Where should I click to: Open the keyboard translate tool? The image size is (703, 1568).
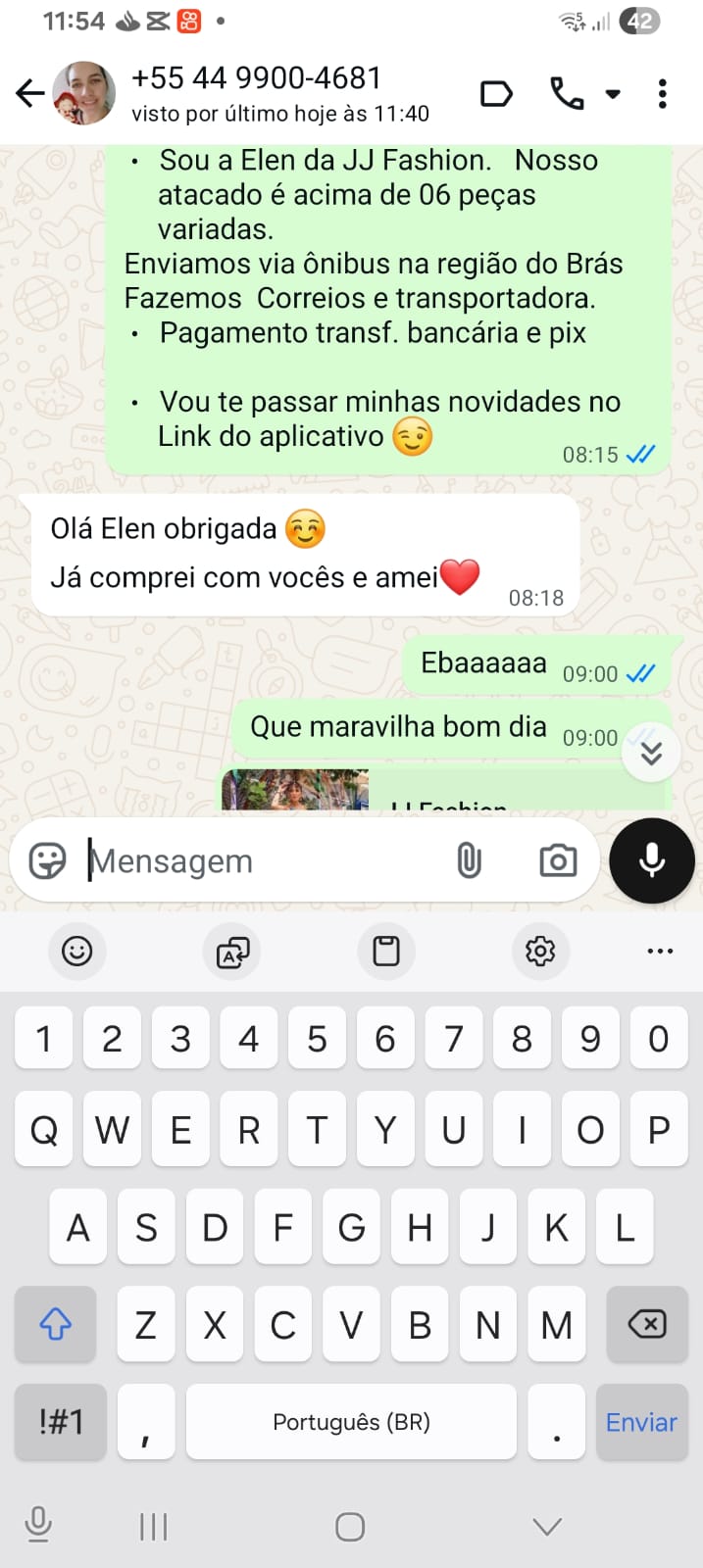[x=232, y=951]
